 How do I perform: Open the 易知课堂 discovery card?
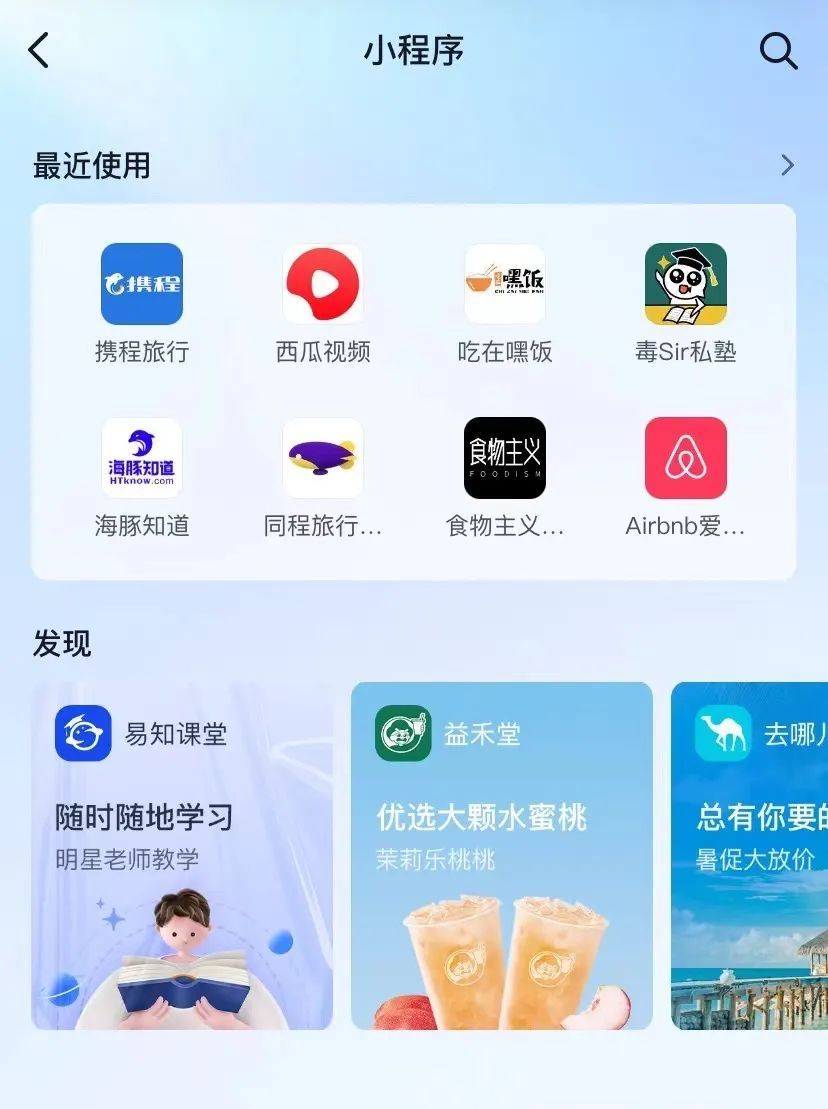(182, 855)
